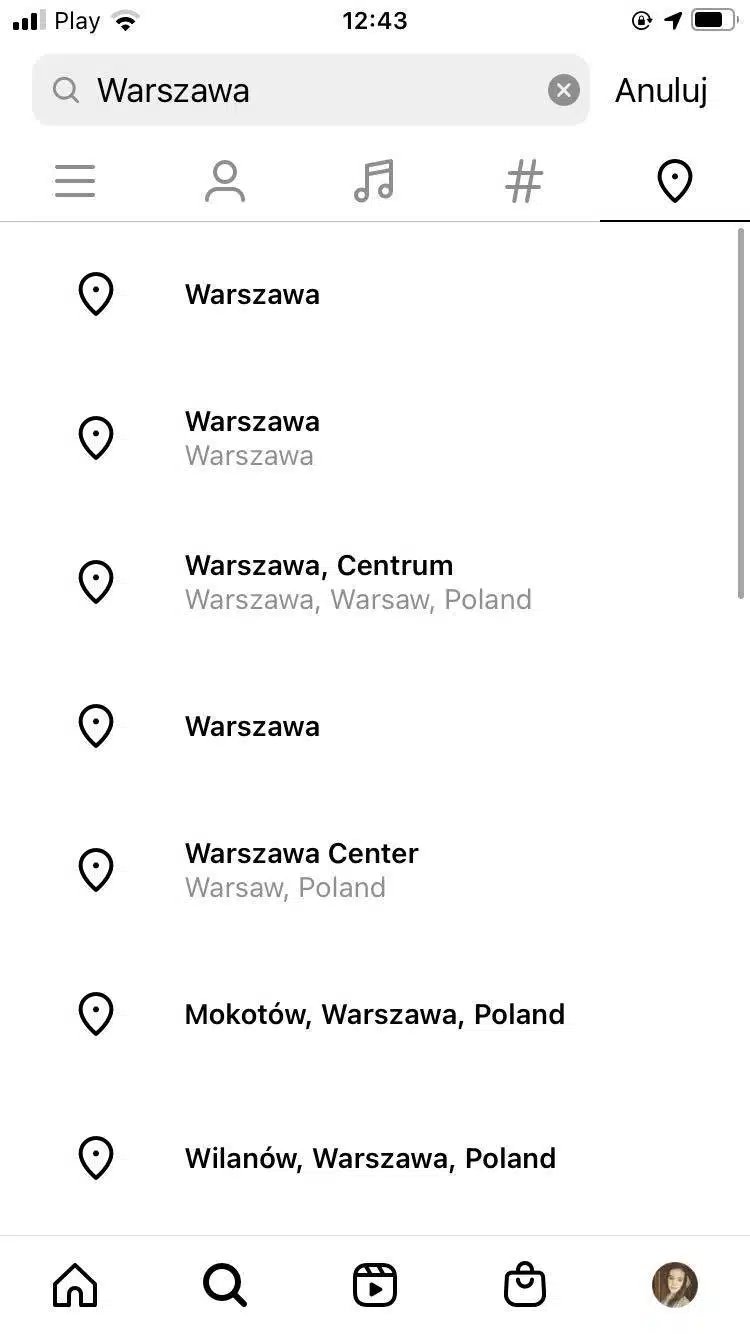Viewport: 750px width, 1334px height.
Task: Open Mokotów, Warszawa, Poland location
Action: (x=374, y=1014)
